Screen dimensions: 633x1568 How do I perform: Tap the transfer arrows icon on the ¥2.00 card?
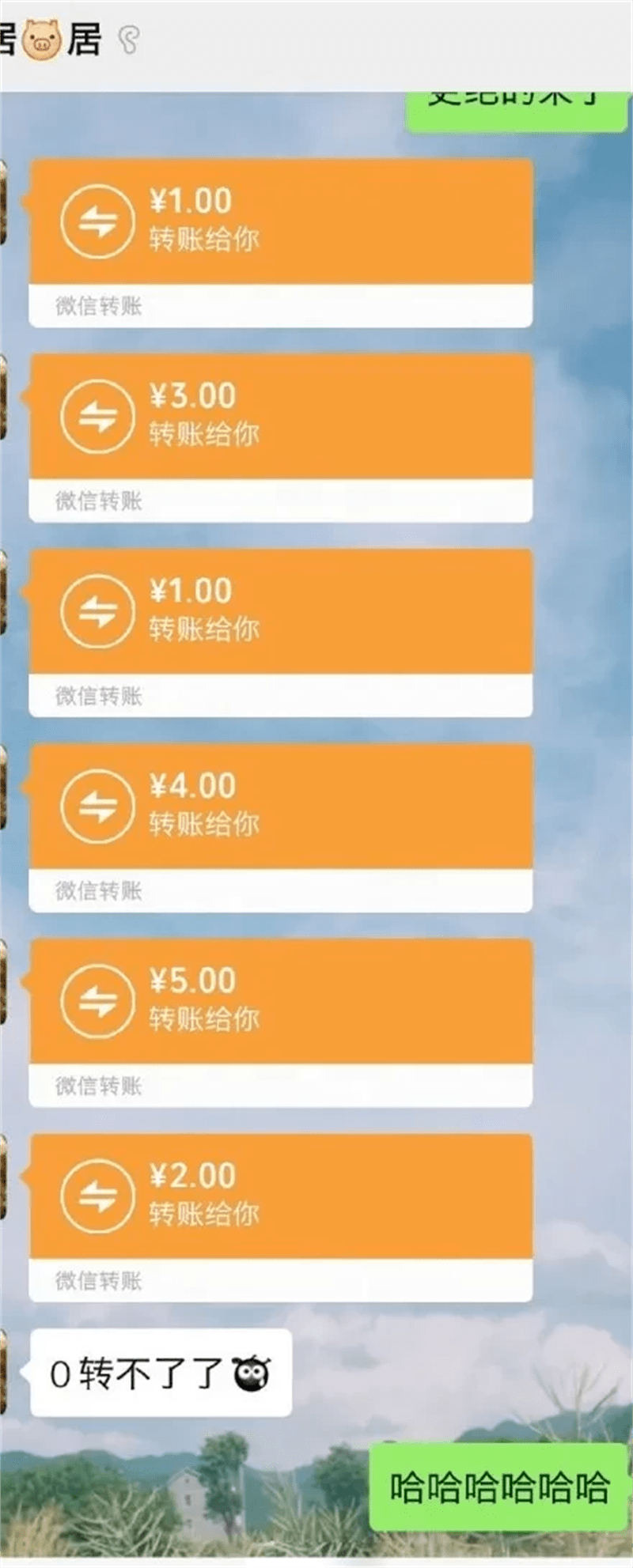tap(97, 1197)
